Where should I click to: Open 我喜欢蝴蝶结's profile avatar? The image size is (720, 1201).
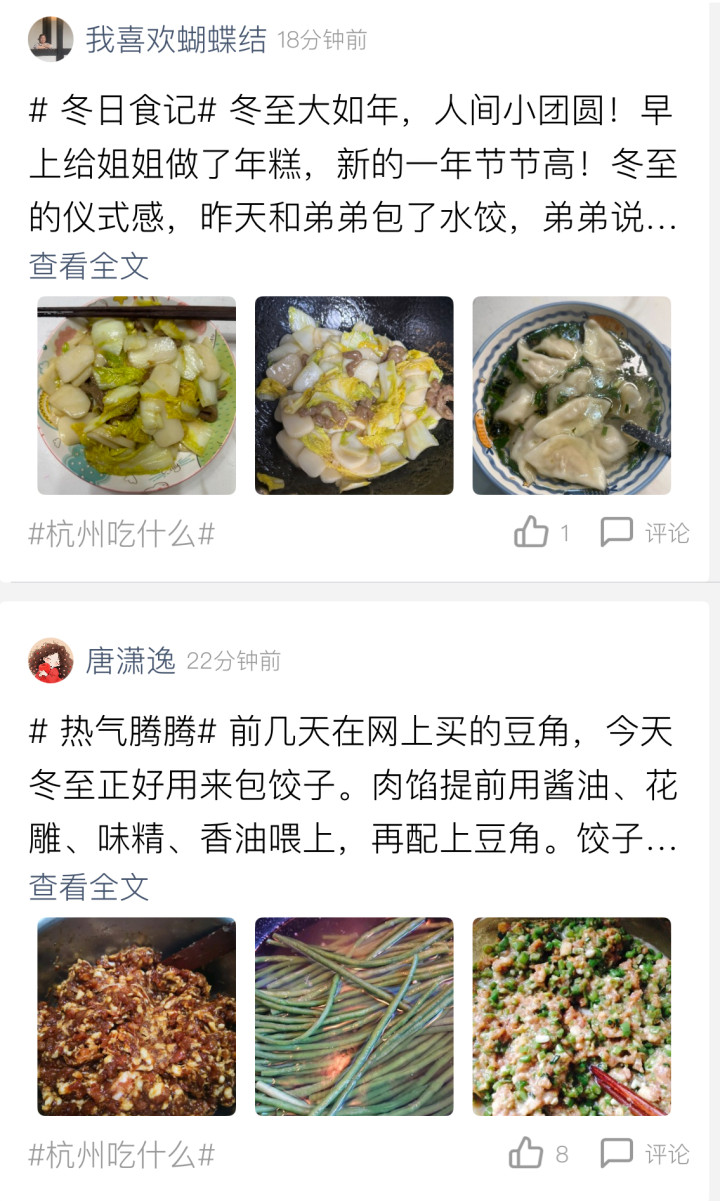(50, 39)
